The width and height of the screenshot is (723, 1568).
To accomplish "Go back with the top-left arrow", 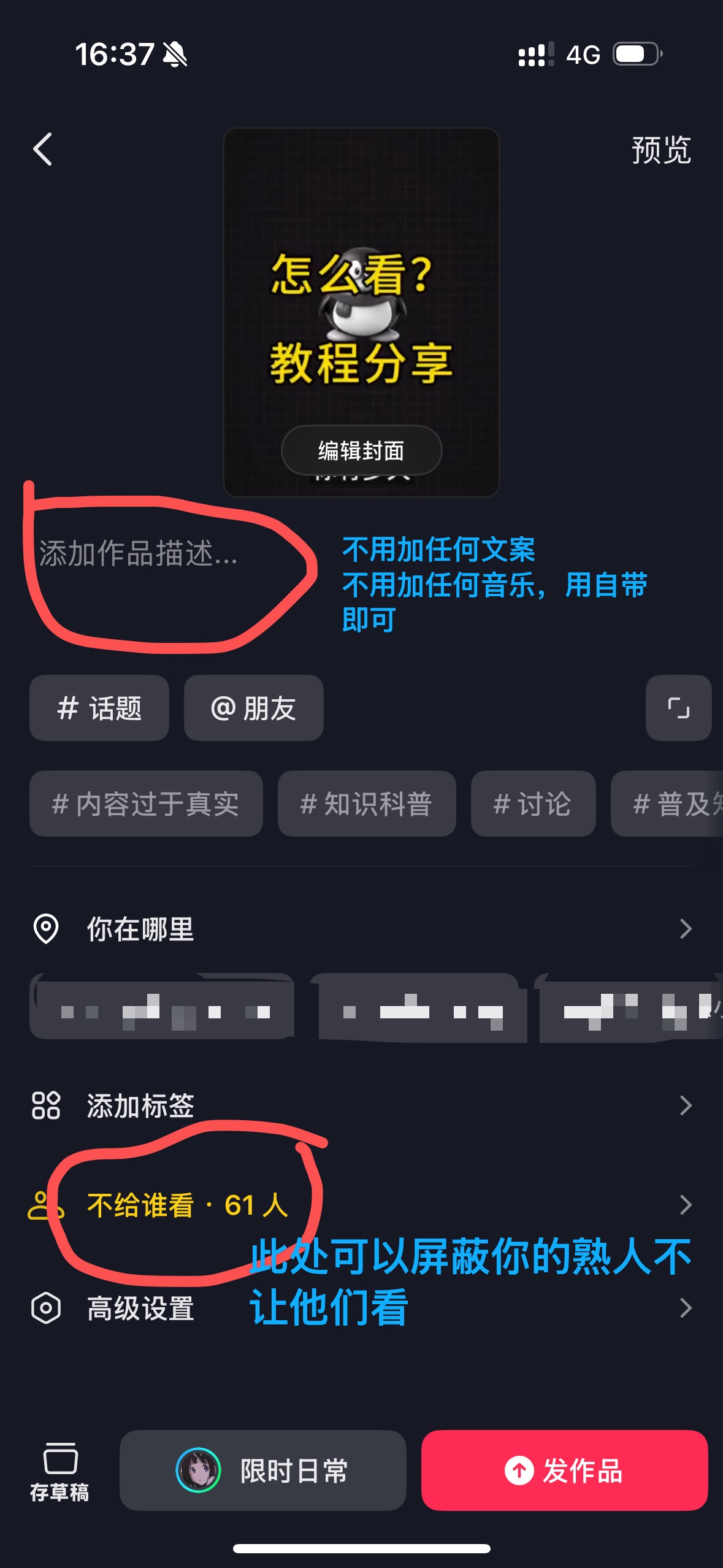I will [42, 149].
